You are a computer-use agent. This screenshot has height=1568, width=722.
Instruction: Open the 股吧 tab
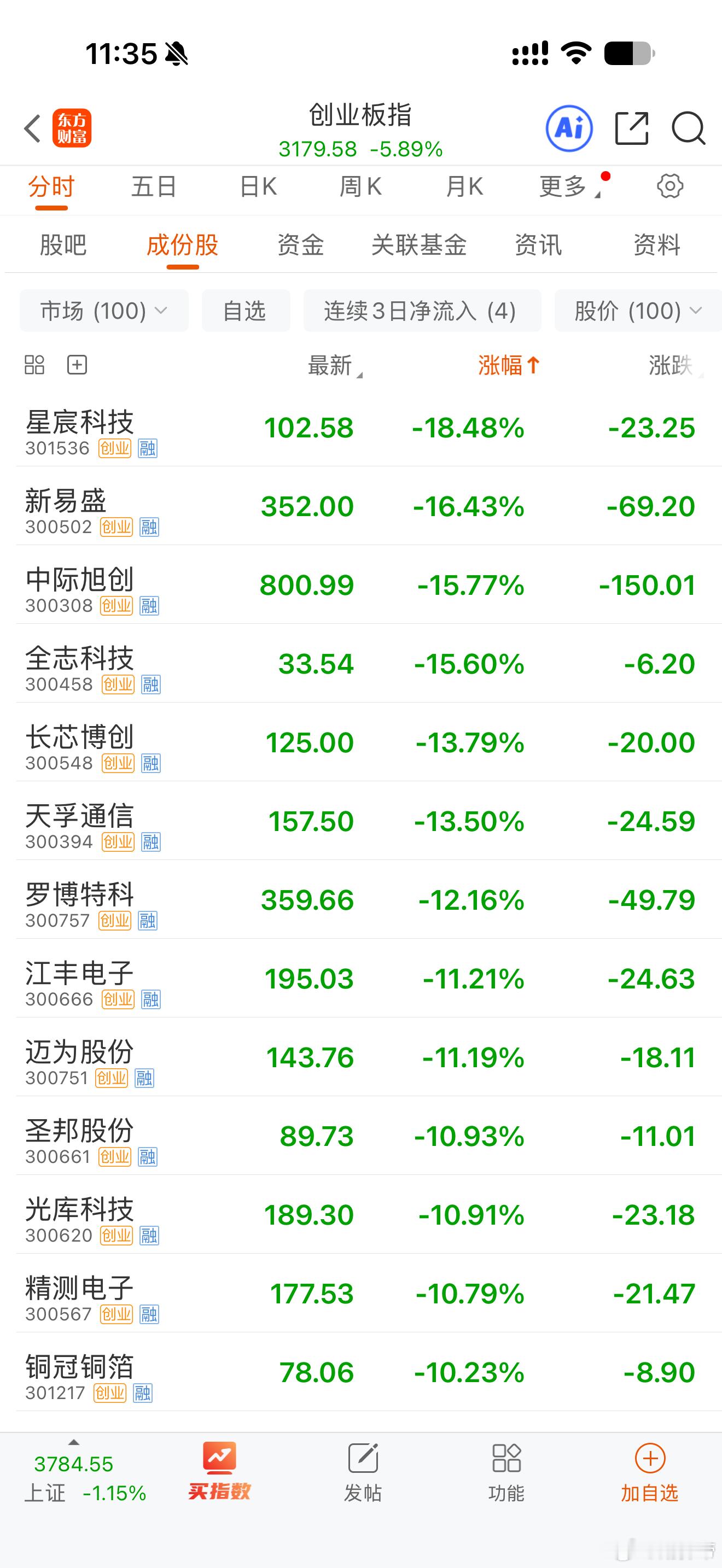point(63,245)
